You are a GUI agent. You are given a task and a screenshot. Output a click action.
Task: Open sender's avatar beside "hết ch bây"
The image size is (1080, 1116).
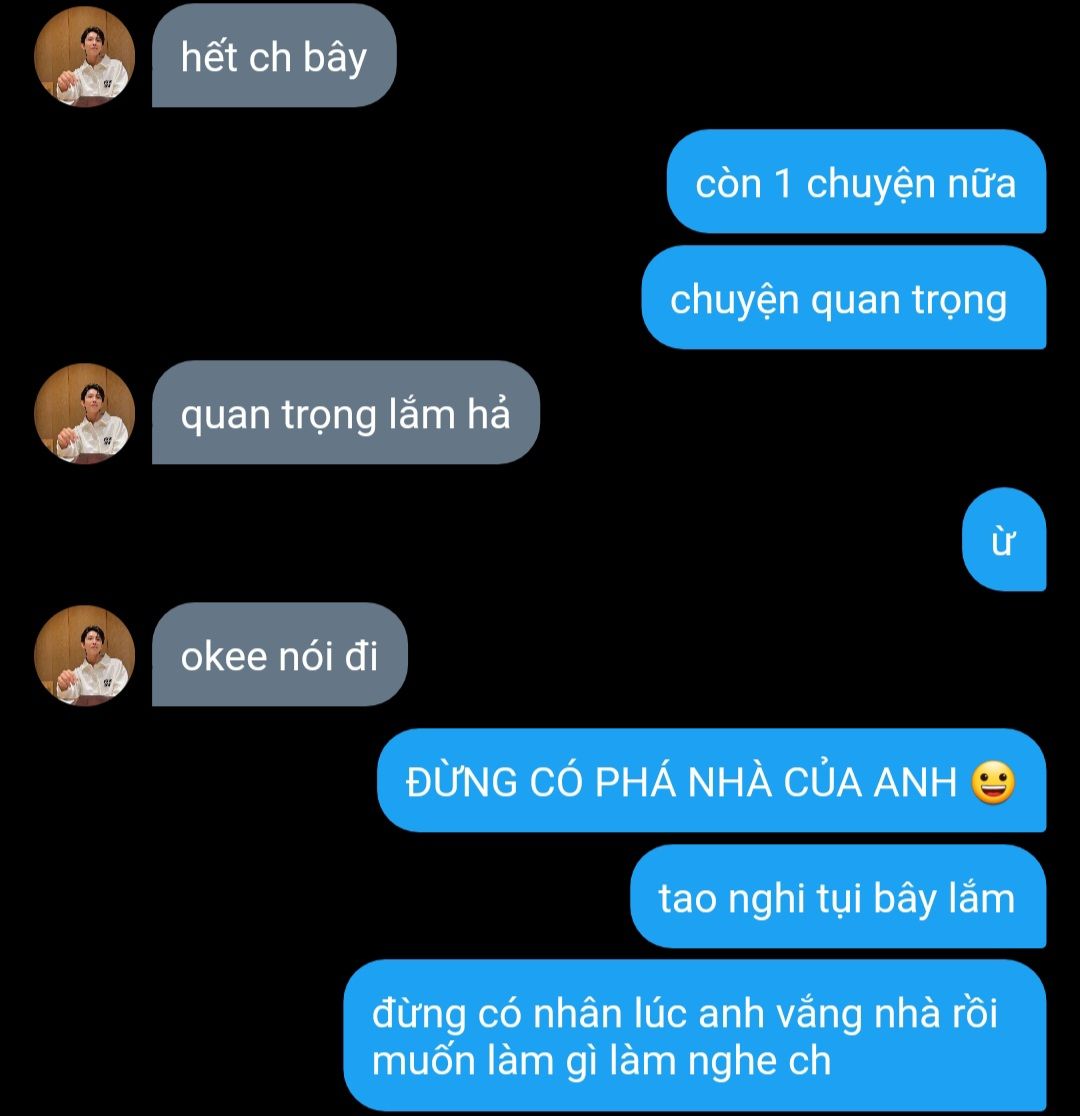tap(84, 57)
